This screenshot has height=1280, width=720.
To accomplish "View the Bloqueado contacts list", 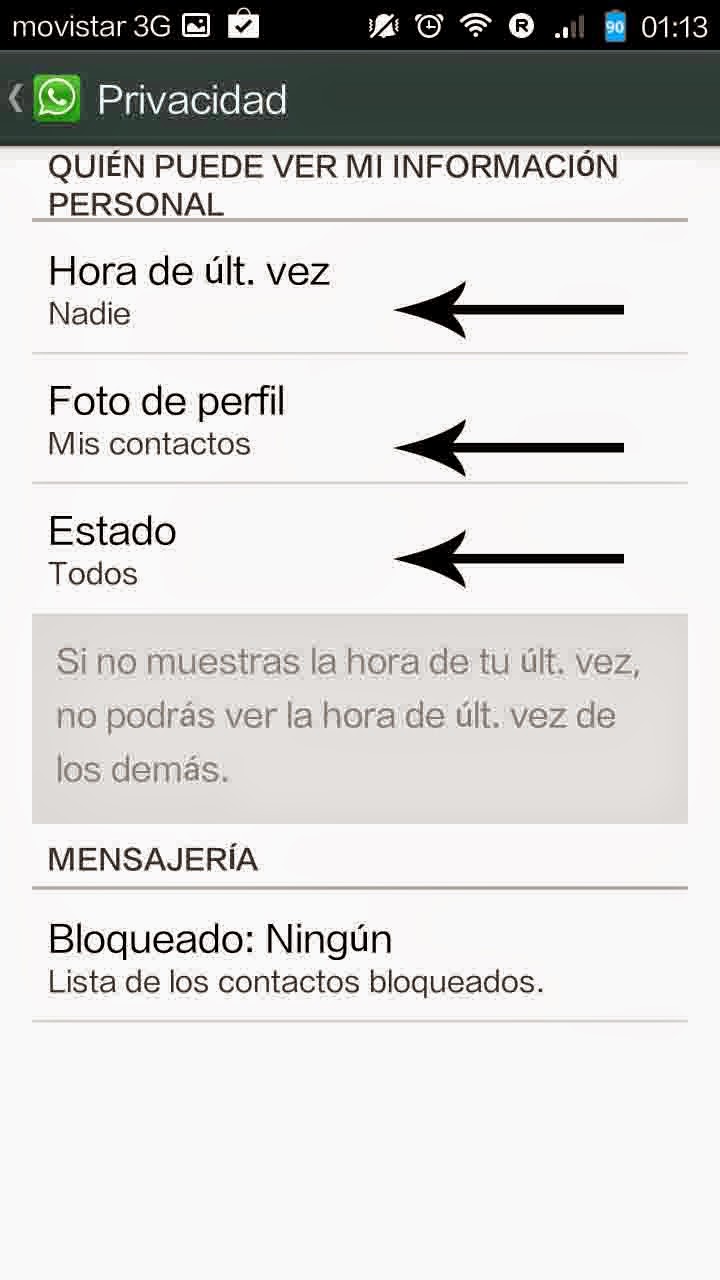I will [x=360, y=956].
